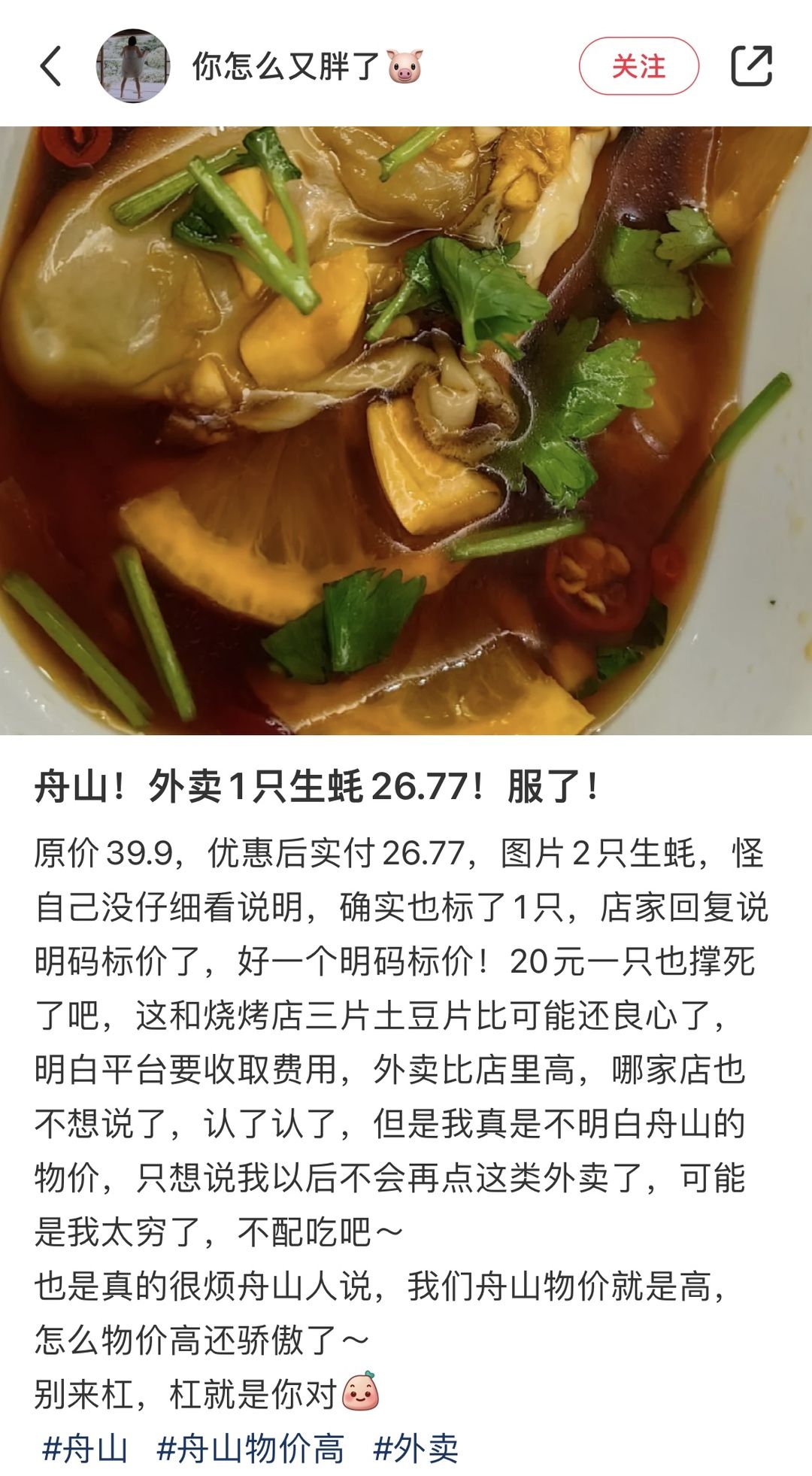This screenshot has width=812, height=1476.
Task: View the oyster dish photo full screen
Action: [x=406, y=430]
